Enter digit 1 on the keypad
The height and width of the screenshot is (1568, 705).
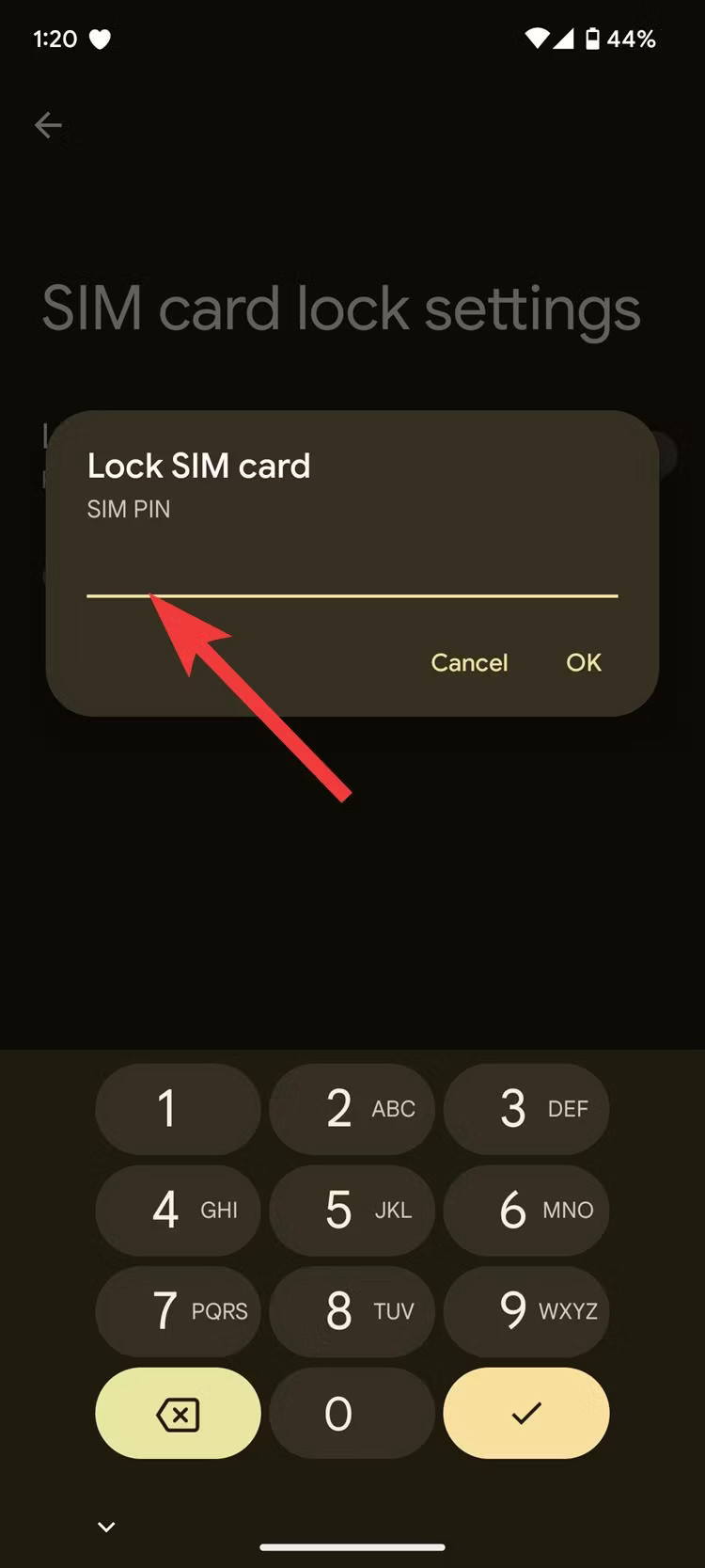(x=178, y=1109)
